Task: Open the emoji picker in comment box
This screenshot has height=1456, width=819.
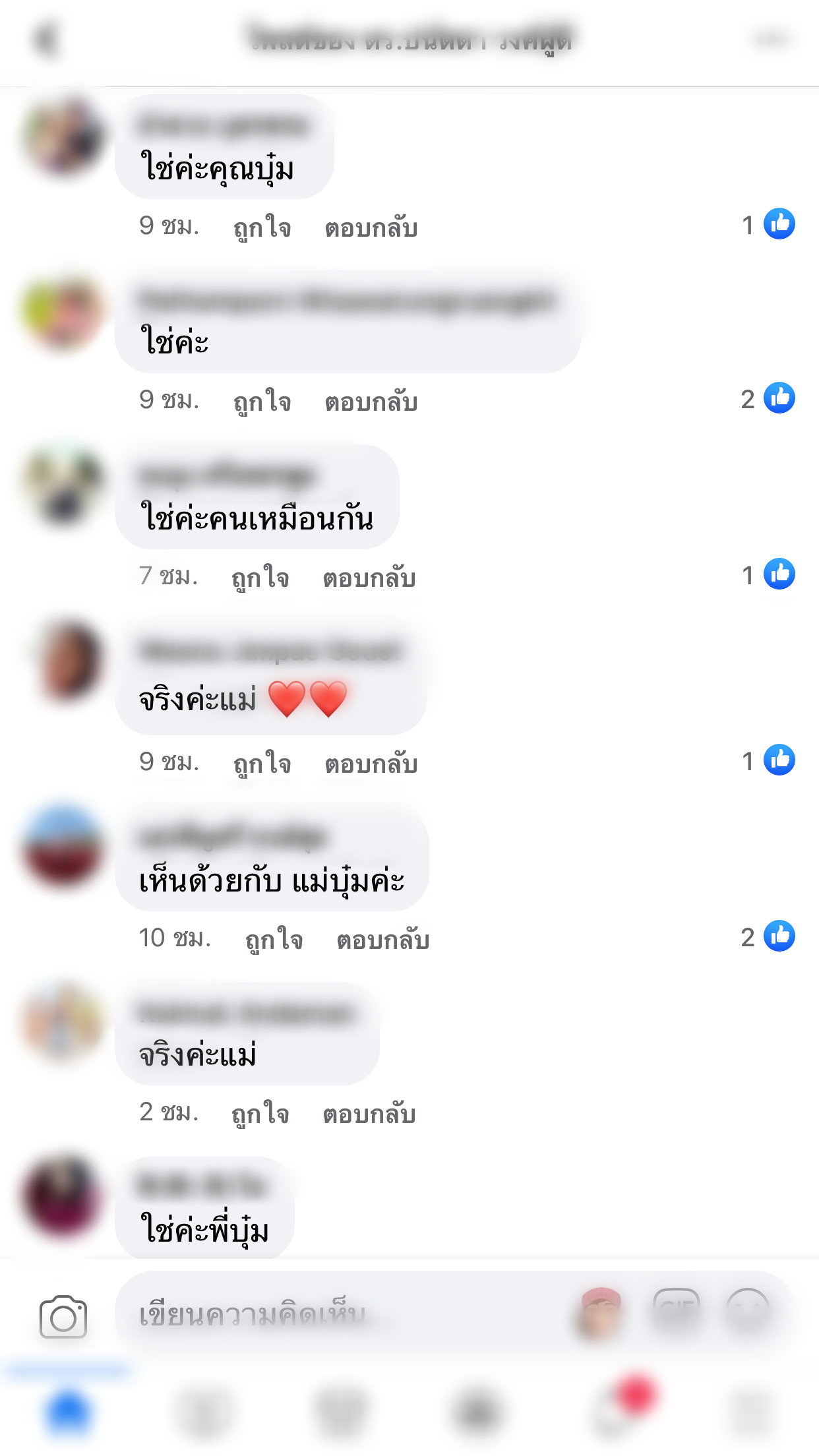Action: click(747, 1309)
